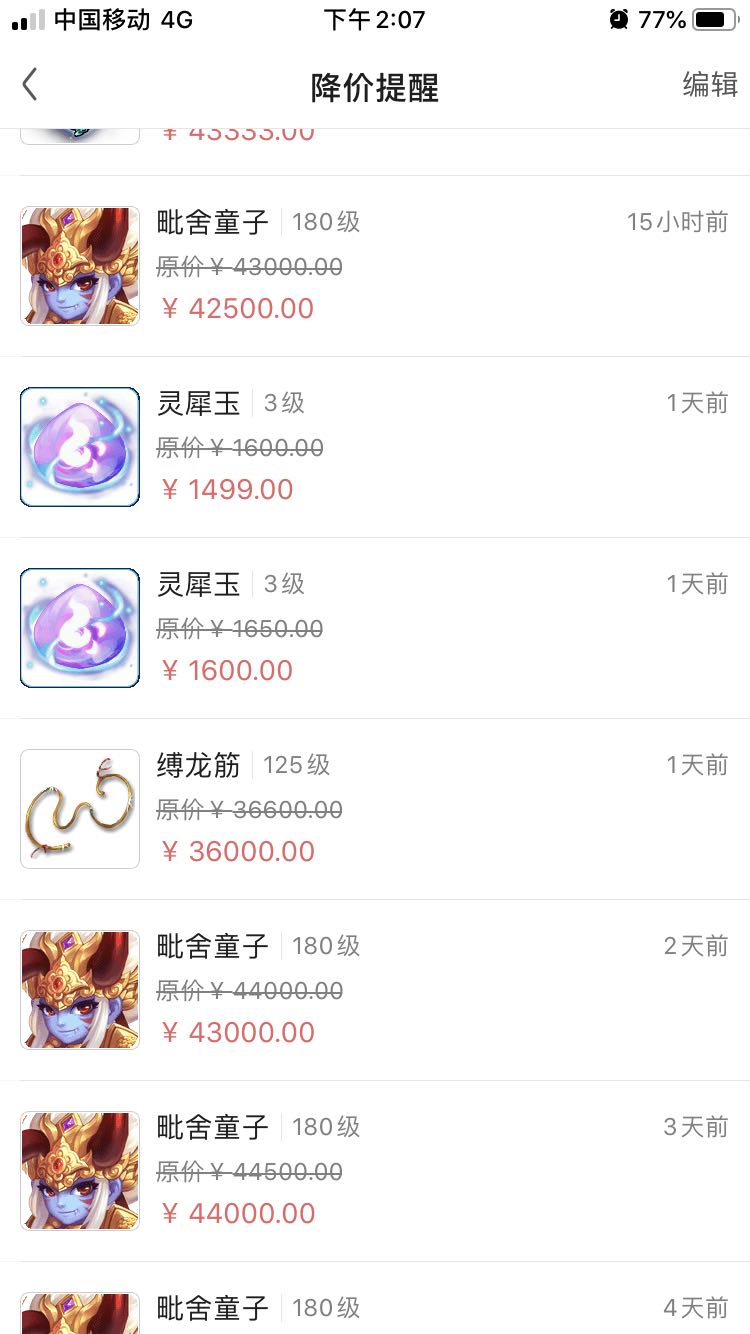Go back from the 降价提醒 page

pos(30,86)
